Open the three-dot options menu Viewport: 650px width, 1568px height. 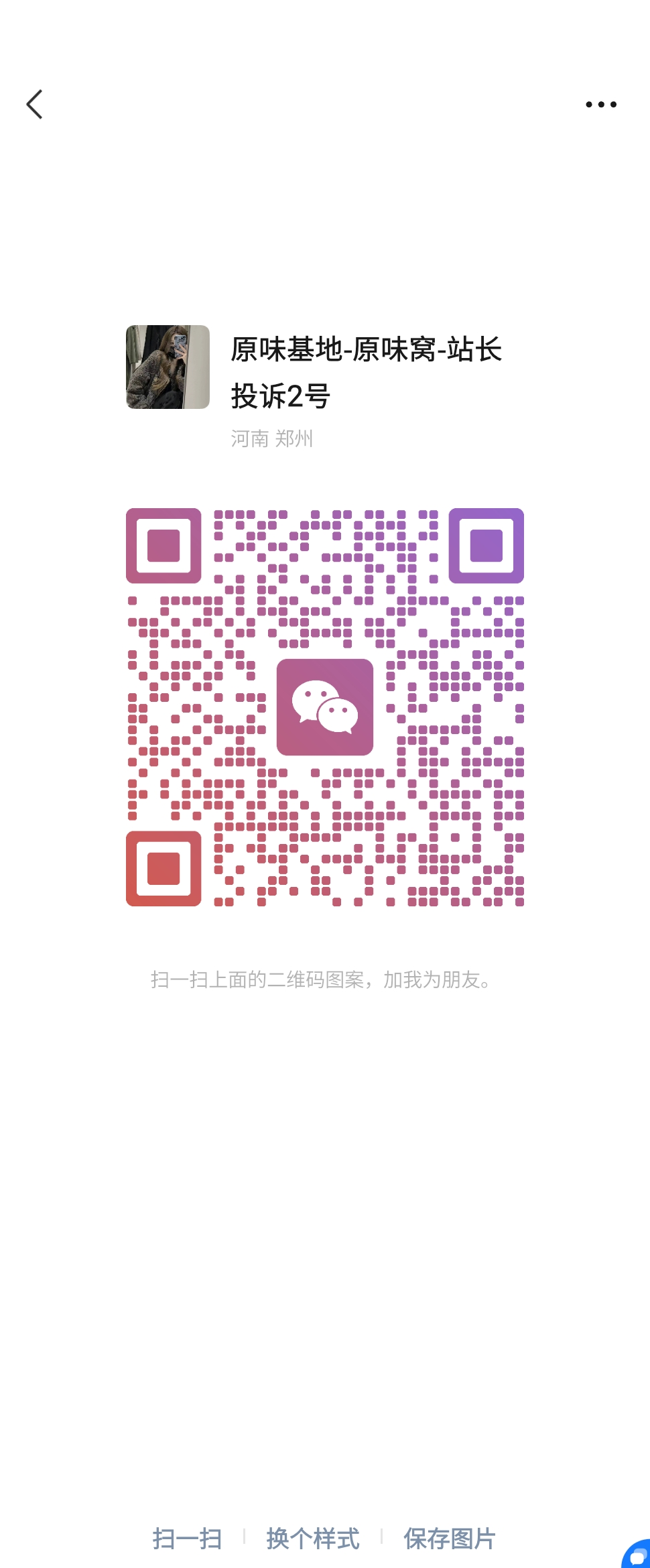coord(600,104)
